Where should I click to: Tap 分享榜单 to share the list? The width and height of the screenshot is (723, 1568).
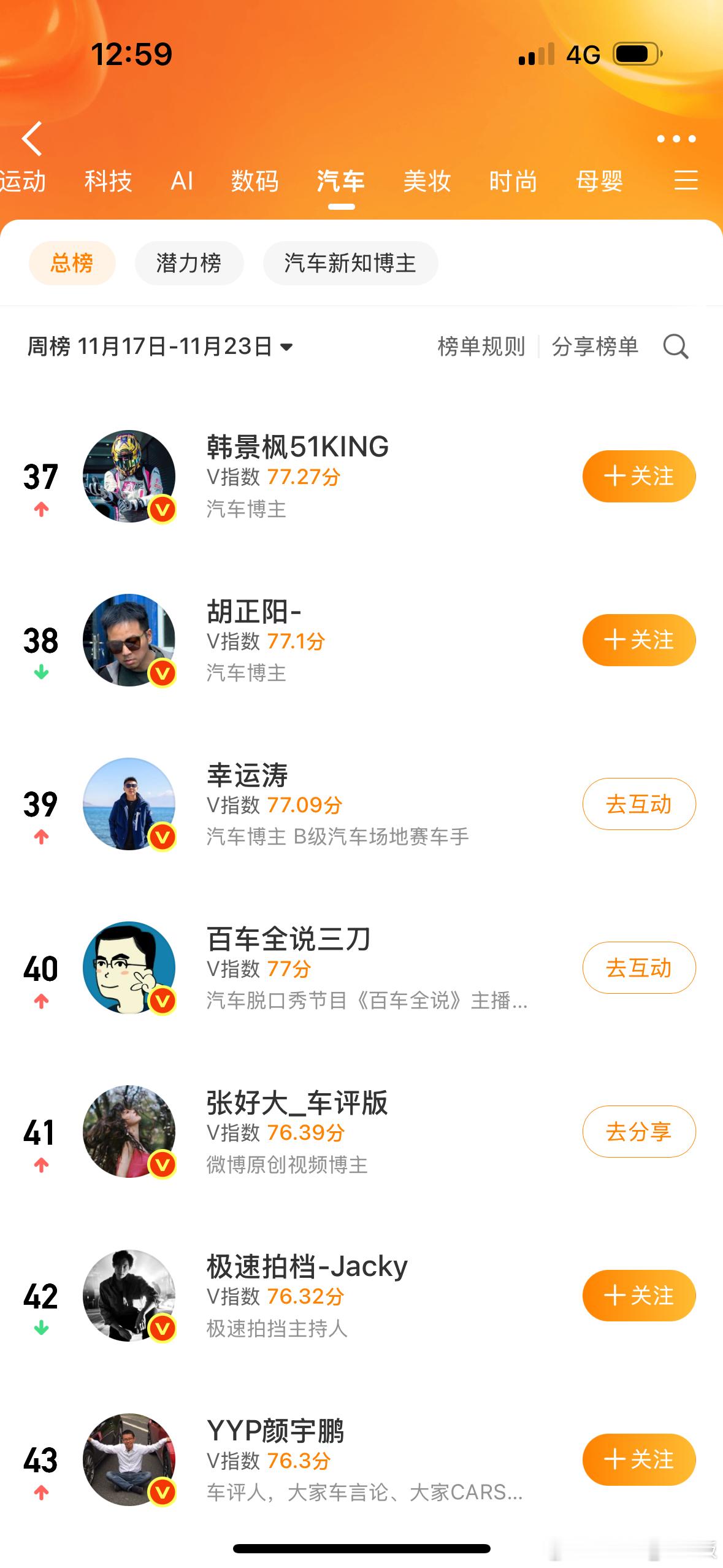[x=595, y=347]
